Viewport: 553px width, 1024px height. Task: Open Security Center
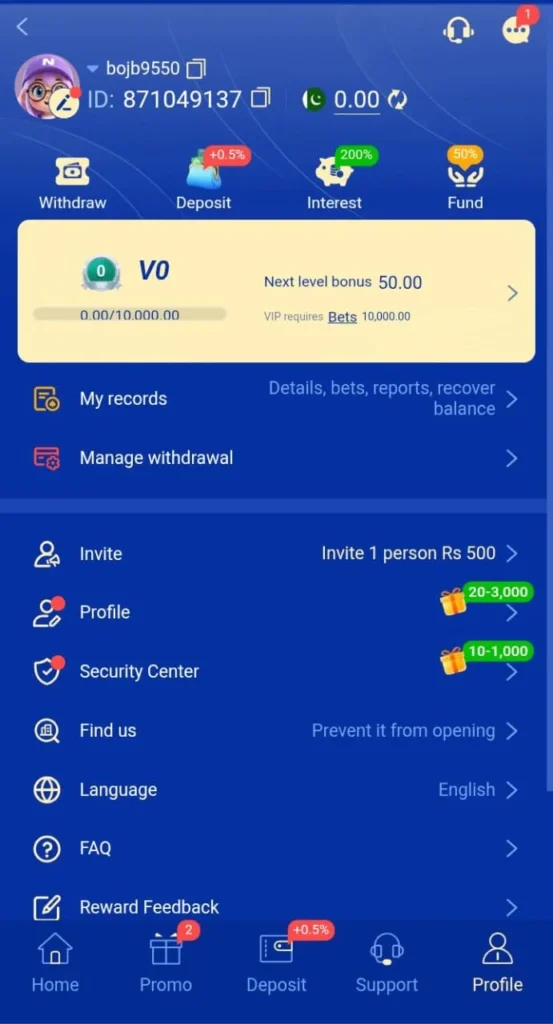click(276, 671)
